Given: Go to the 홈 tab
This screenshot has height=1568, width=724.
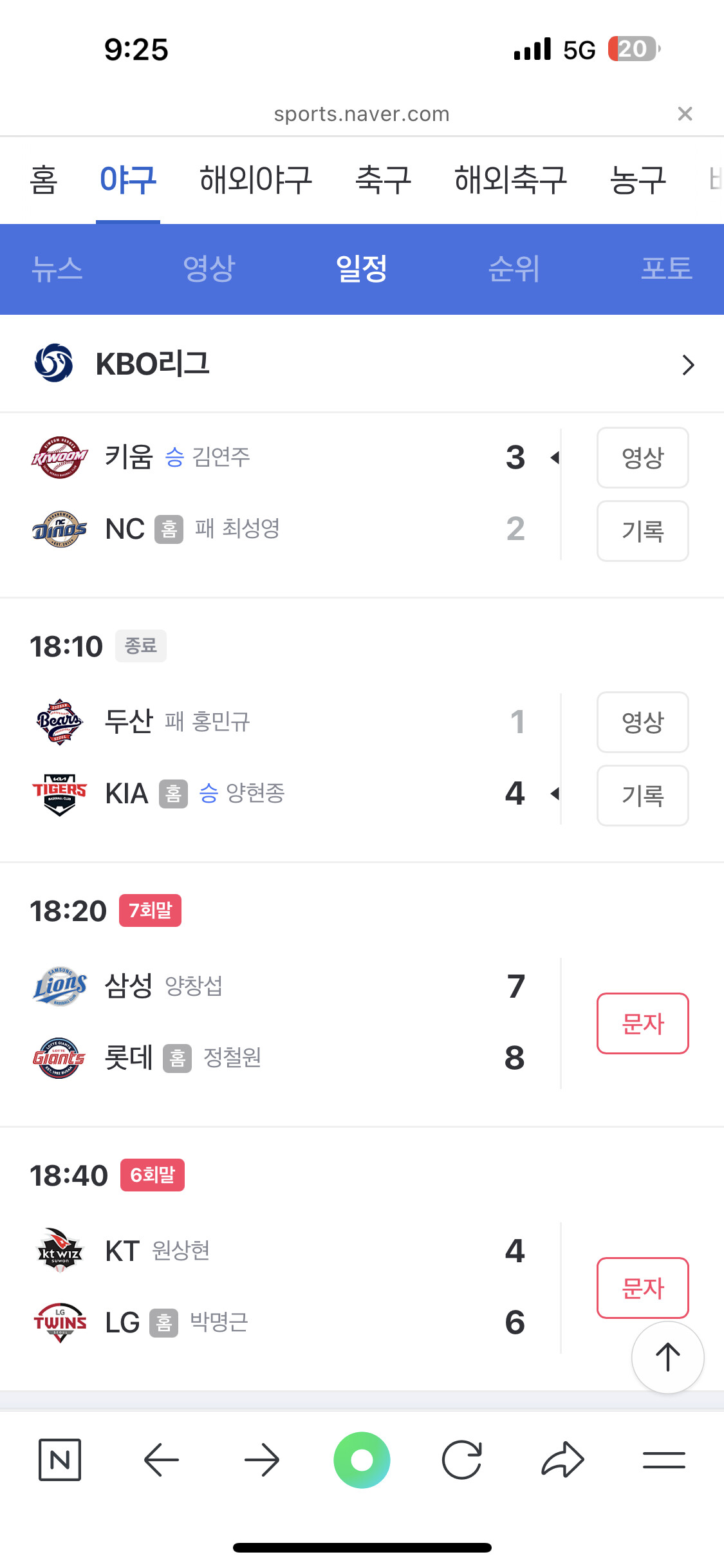Looking at the screenshot, I should tap(44, 180).
